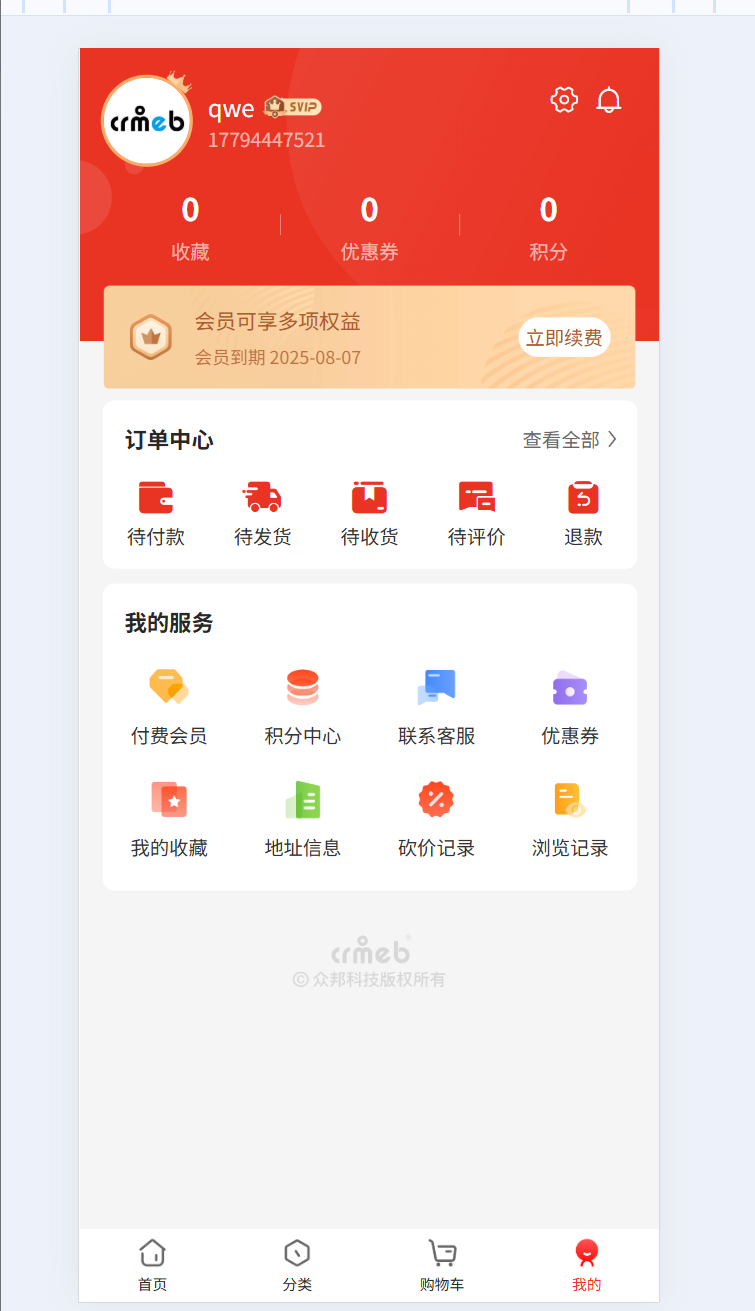View all orders via 查看全部
Image resolution: width=755 pixels, height=1311 pixels.
(x=570, y=440)
